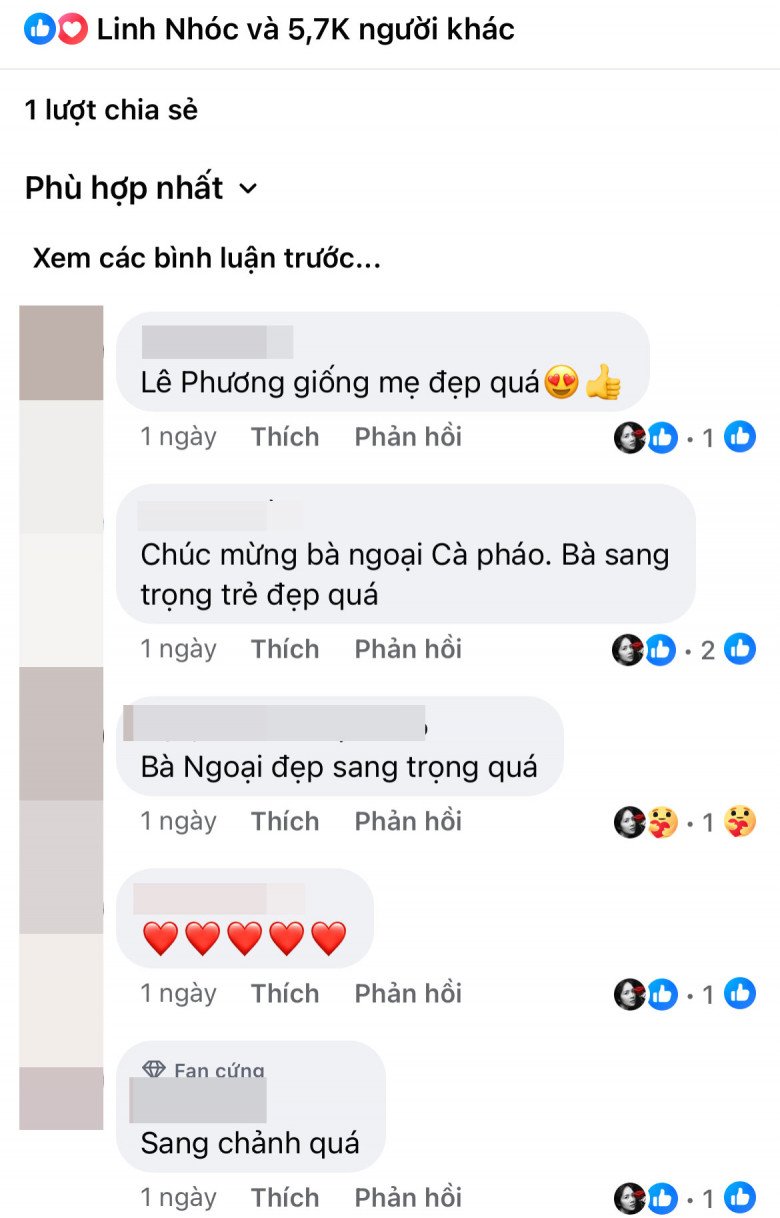Like the comment 'Sang chảnh quá'

pos(285,1197)
